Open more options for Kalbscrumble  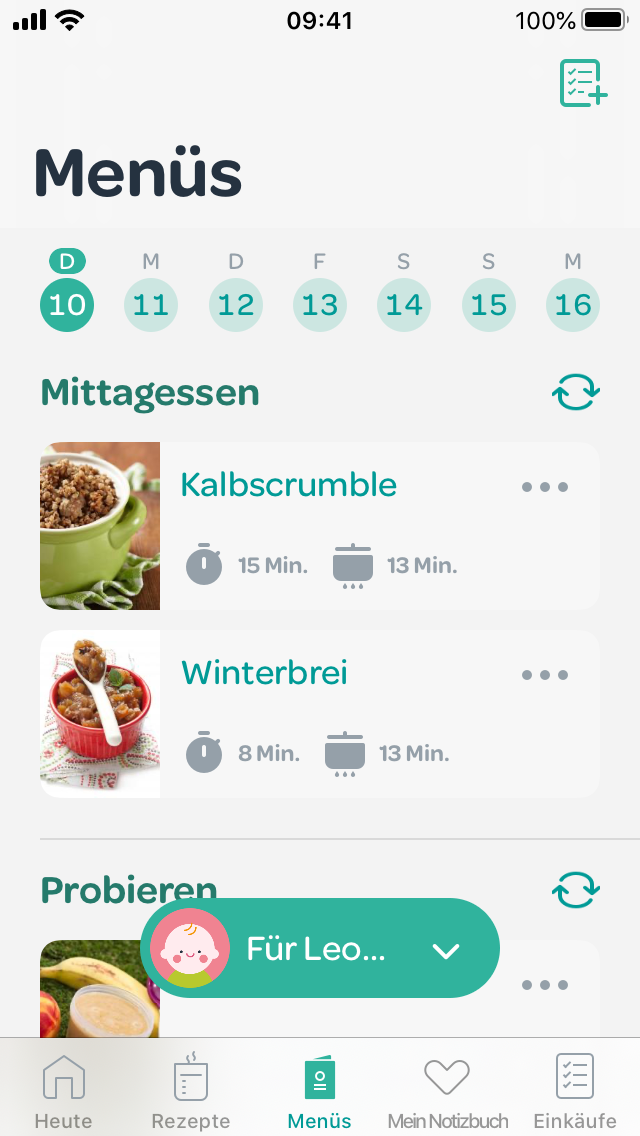click(x=545, y=487)
